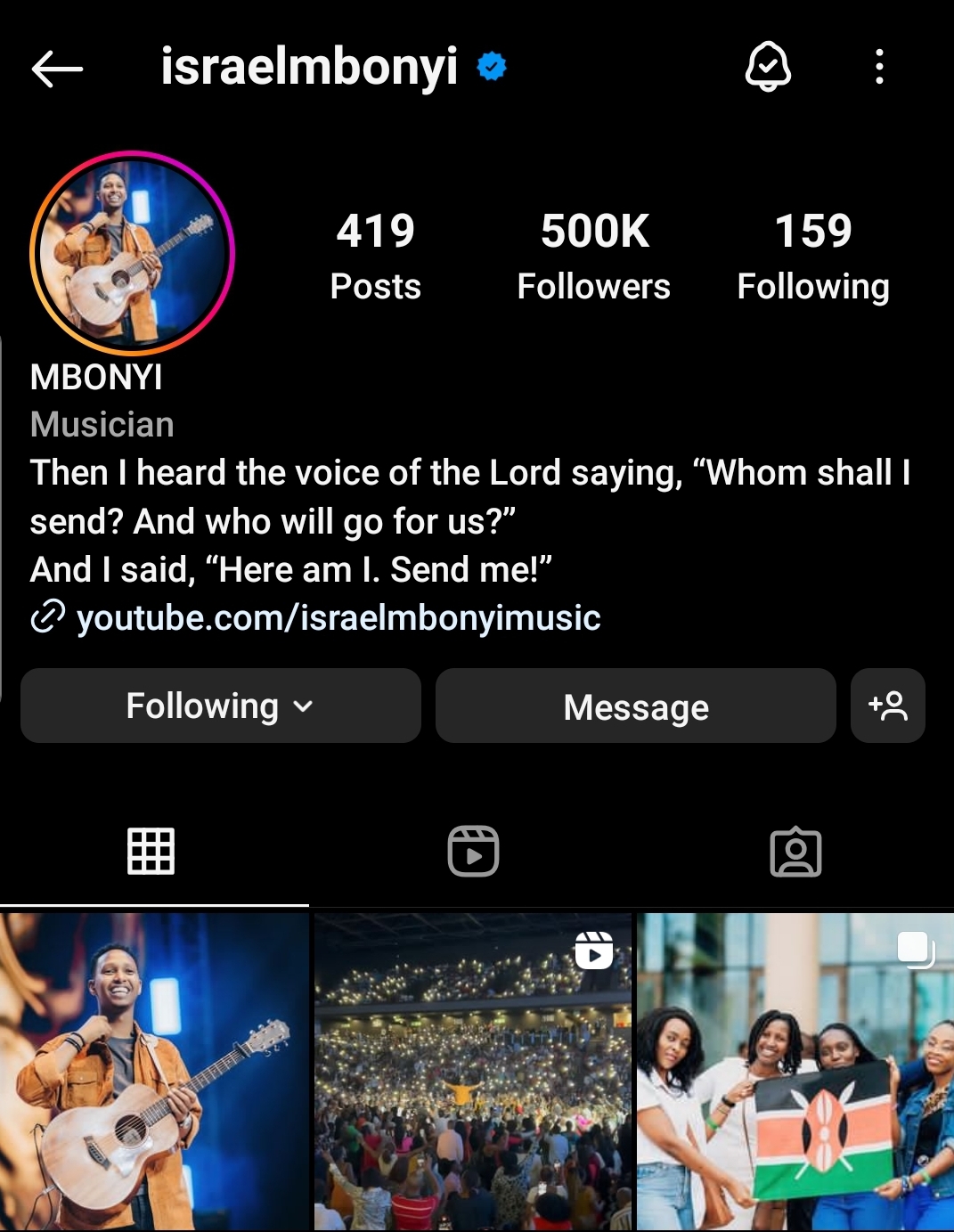Open the three-dot overflow menu
The height and width of the screenshot is (1232, 954).
tap(879, 67)
